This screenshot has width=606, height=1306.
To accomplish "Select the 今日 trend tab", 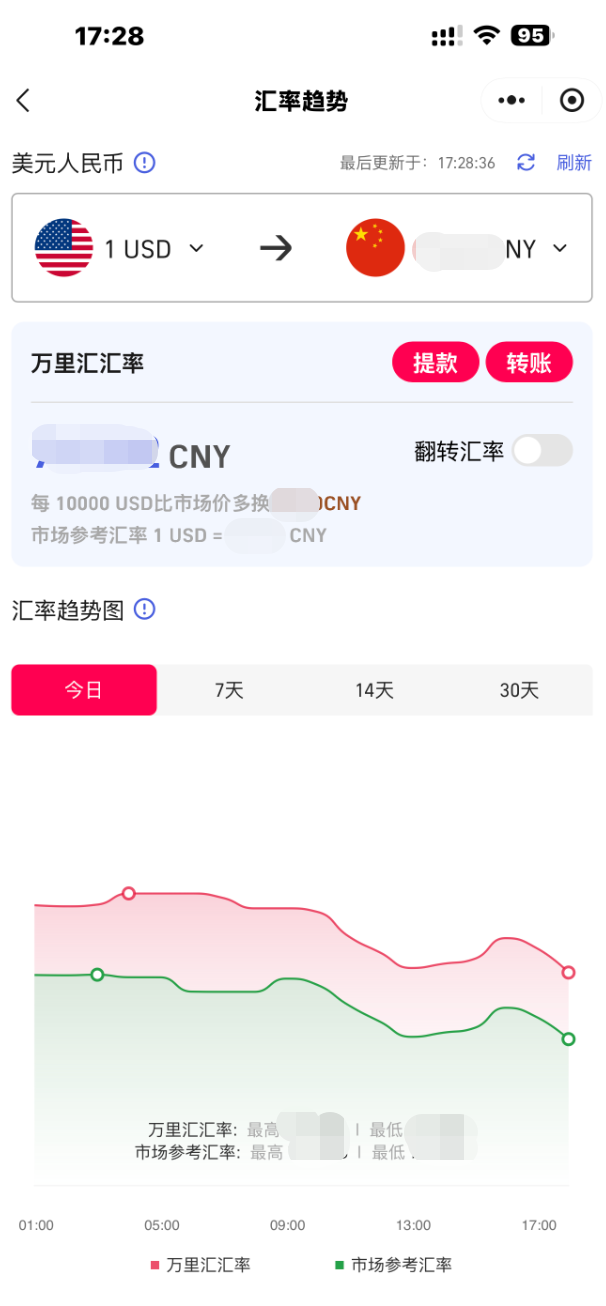I will 84,690.
